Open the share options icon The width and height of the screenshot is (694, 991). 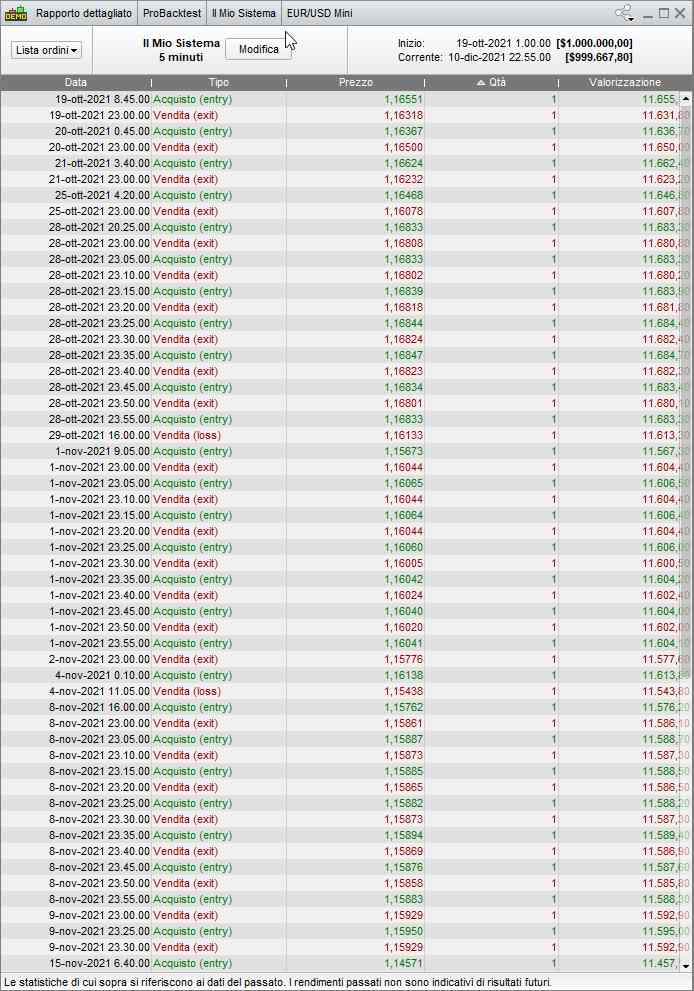624,14
